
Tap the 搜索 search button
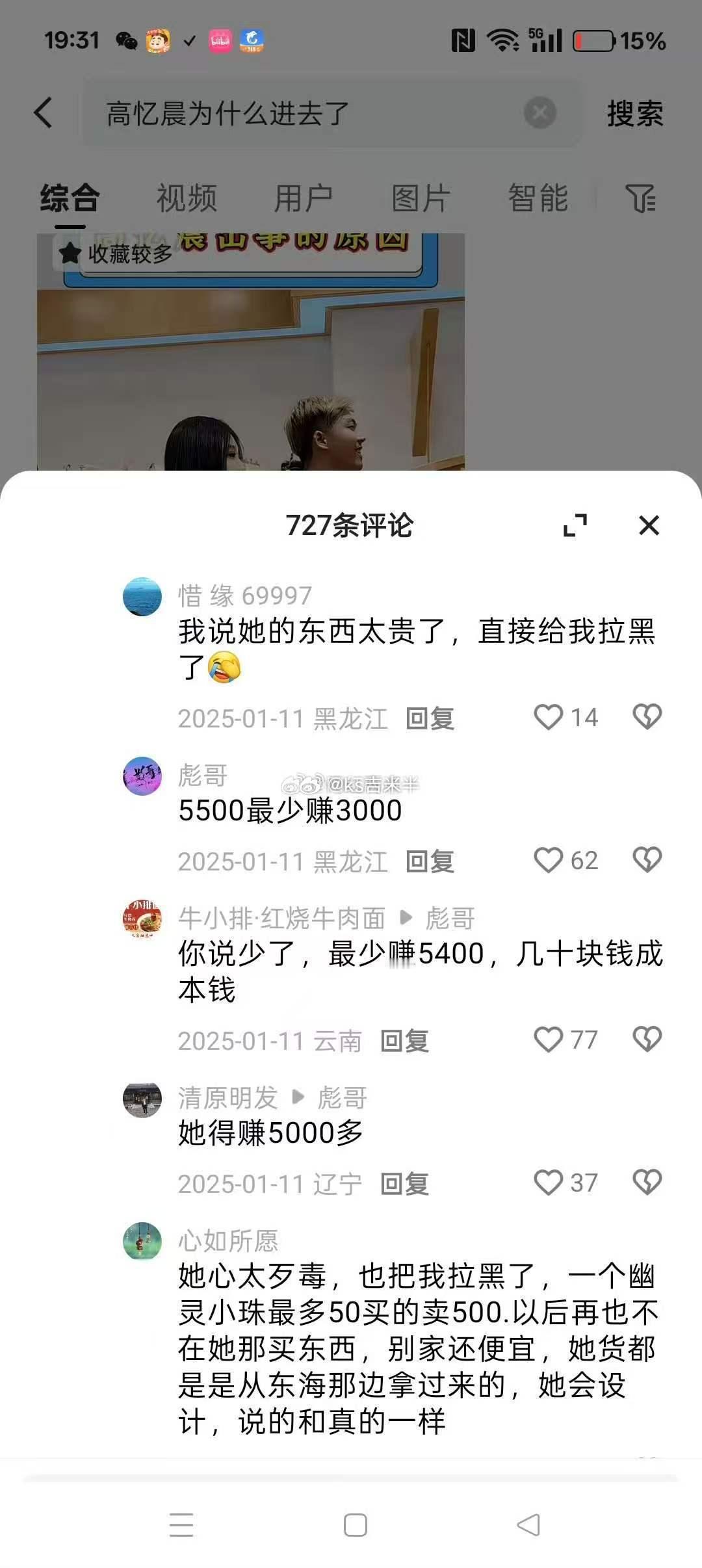tap(634, 113)
